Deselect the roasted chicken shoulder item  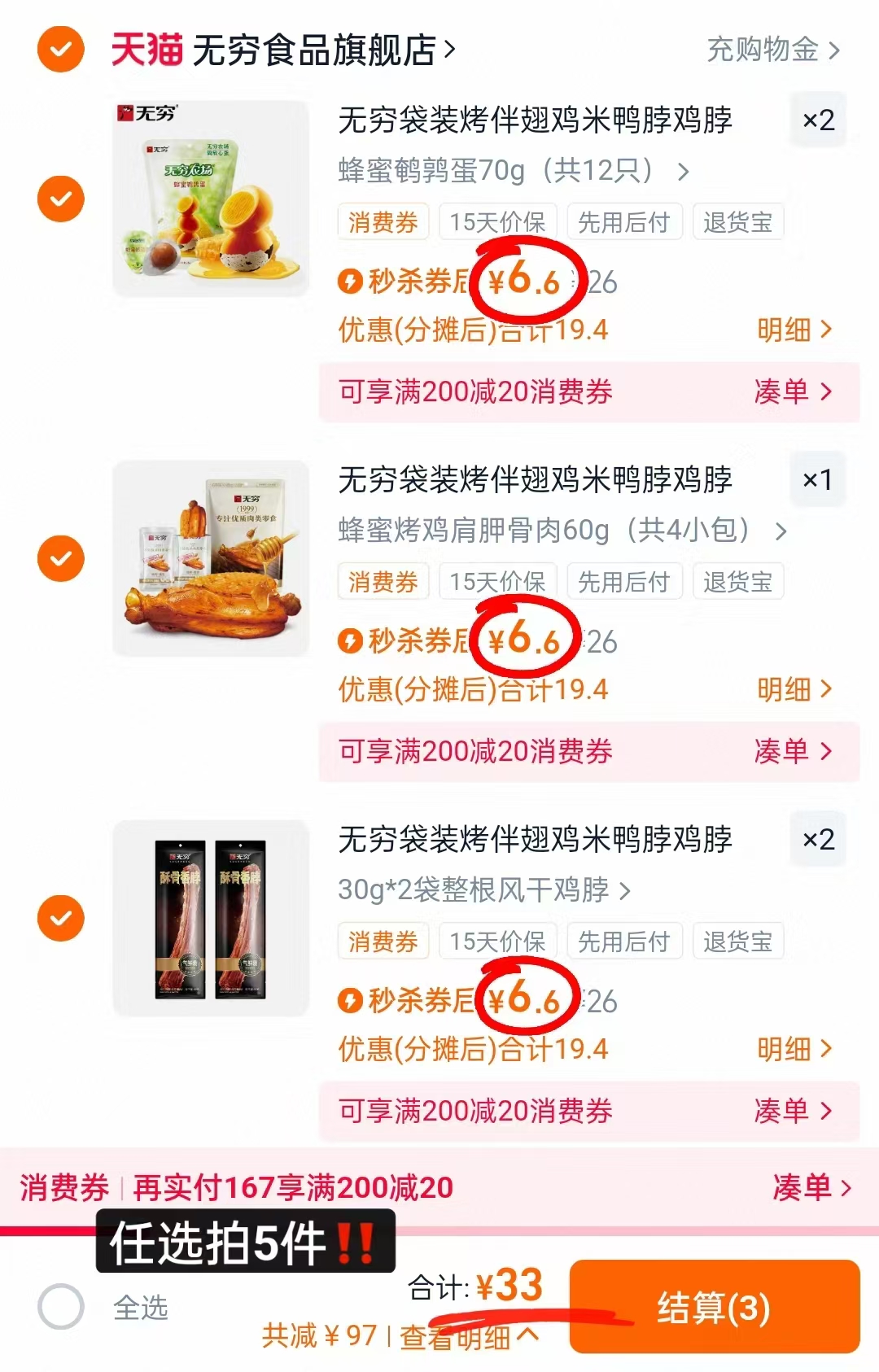tap(60, 556)
